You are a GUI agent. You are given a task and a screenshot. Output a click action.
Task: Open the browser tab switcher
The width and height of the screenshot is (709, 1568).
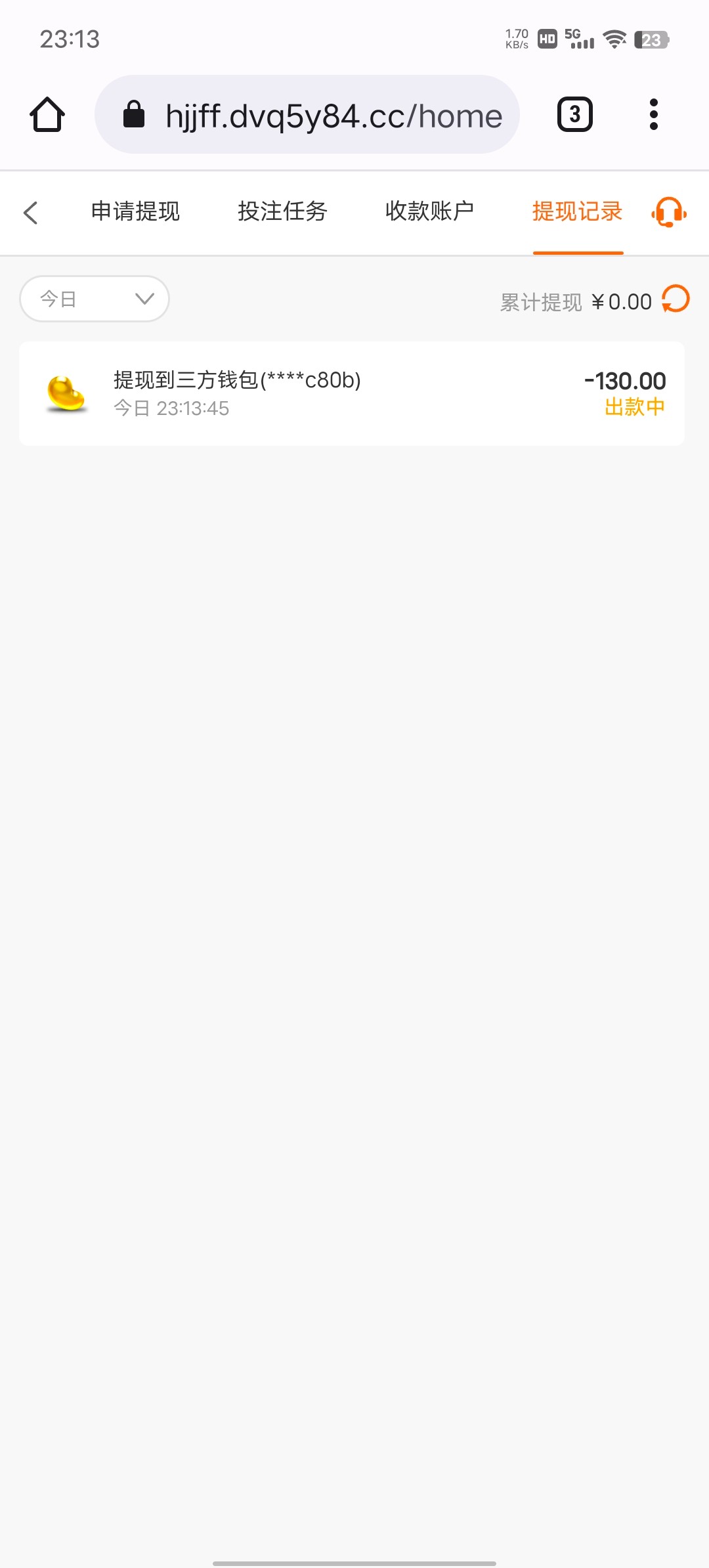(575, 114)
